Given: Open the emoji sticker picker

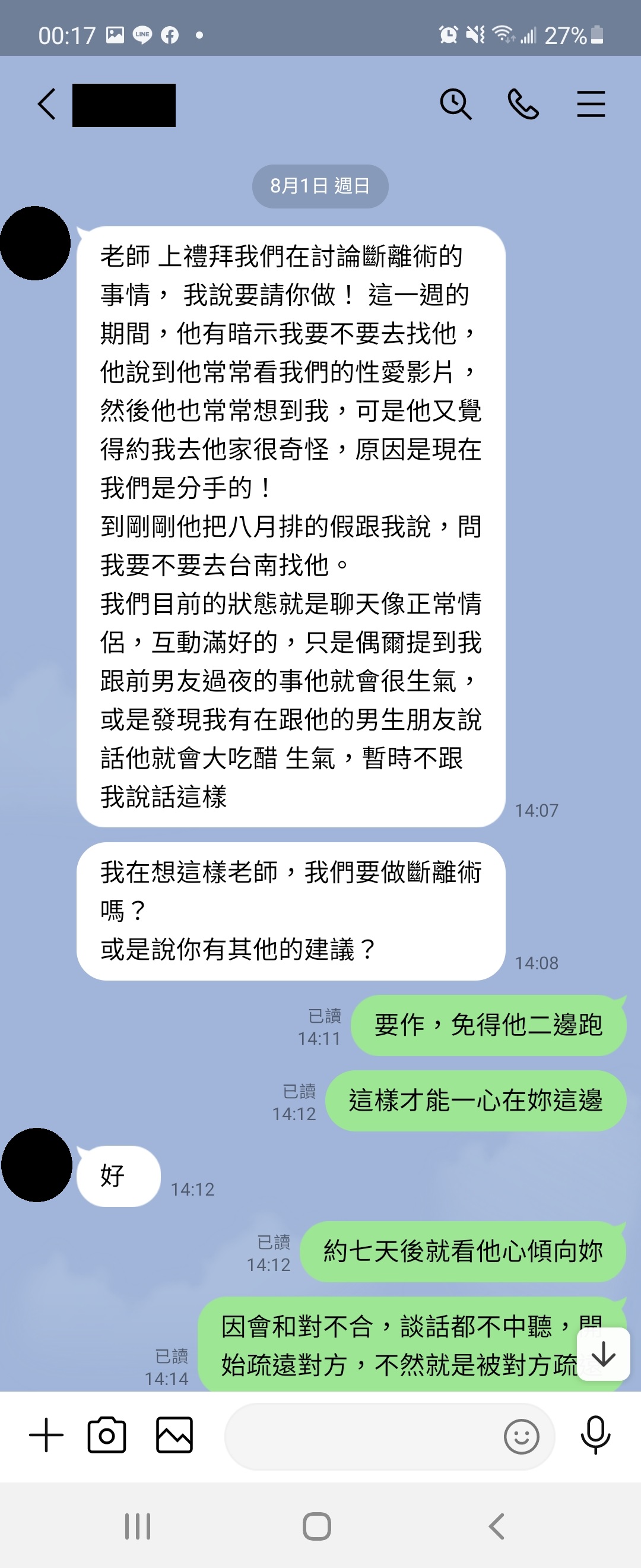Looking at the screenshot, I should click(521, 1437).
